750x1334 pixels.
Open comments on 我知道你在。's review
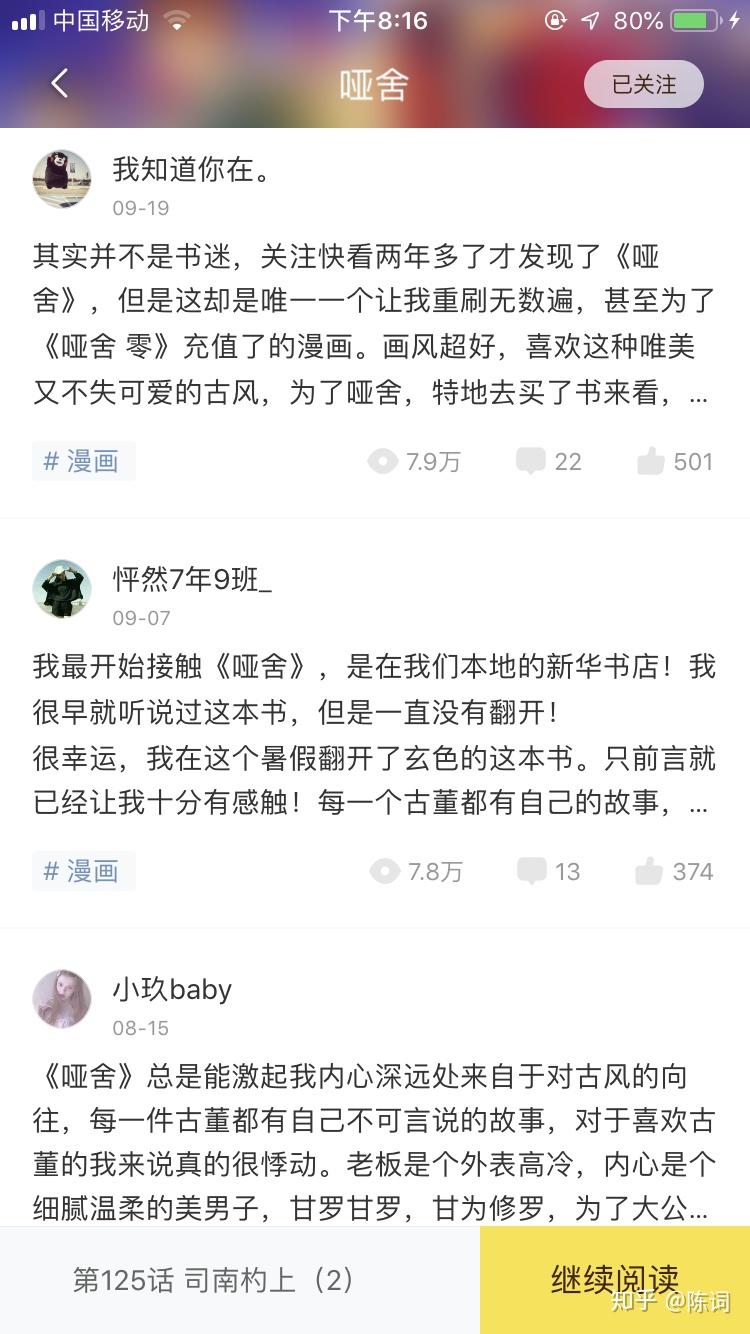[548, 461]
